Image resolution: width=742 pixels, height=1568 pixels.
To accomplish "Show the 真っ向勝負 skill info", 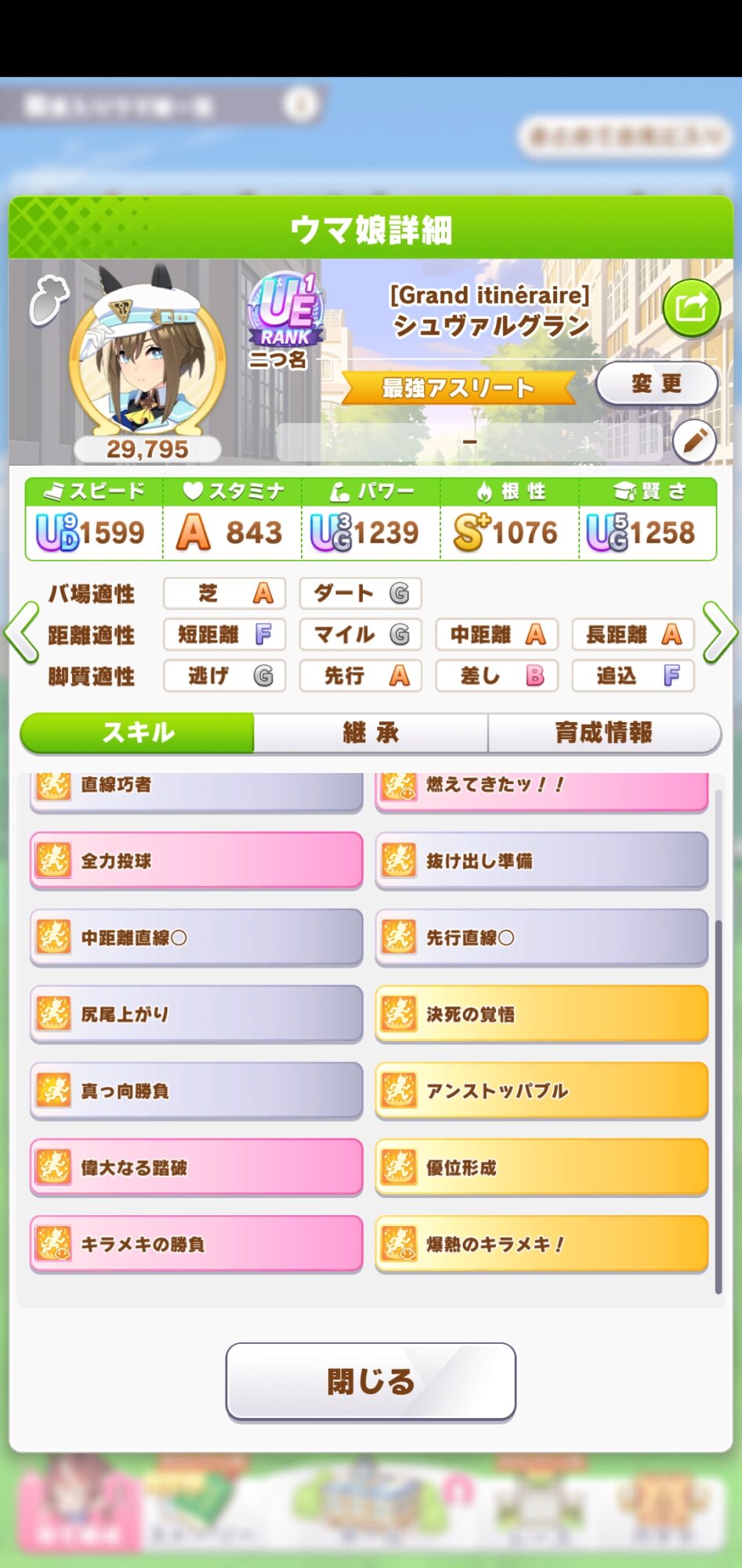I will [x=196, y=1091].
